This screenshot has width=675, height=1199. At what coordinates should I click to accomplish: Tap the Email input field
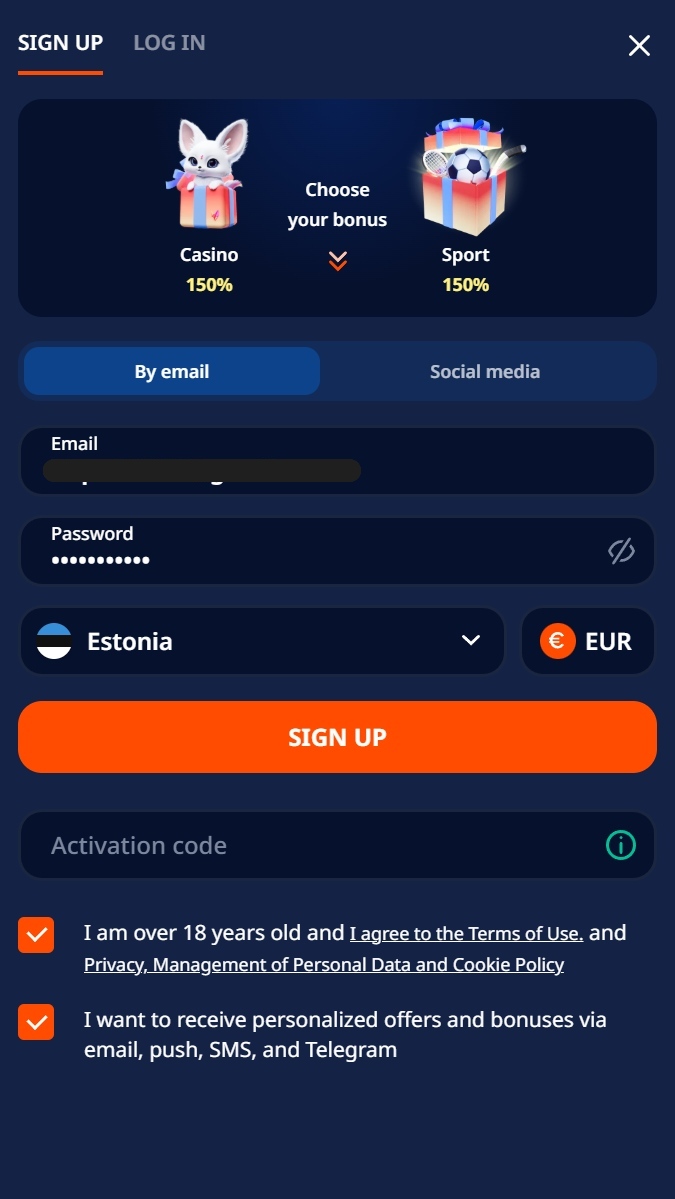pos(337,461)
